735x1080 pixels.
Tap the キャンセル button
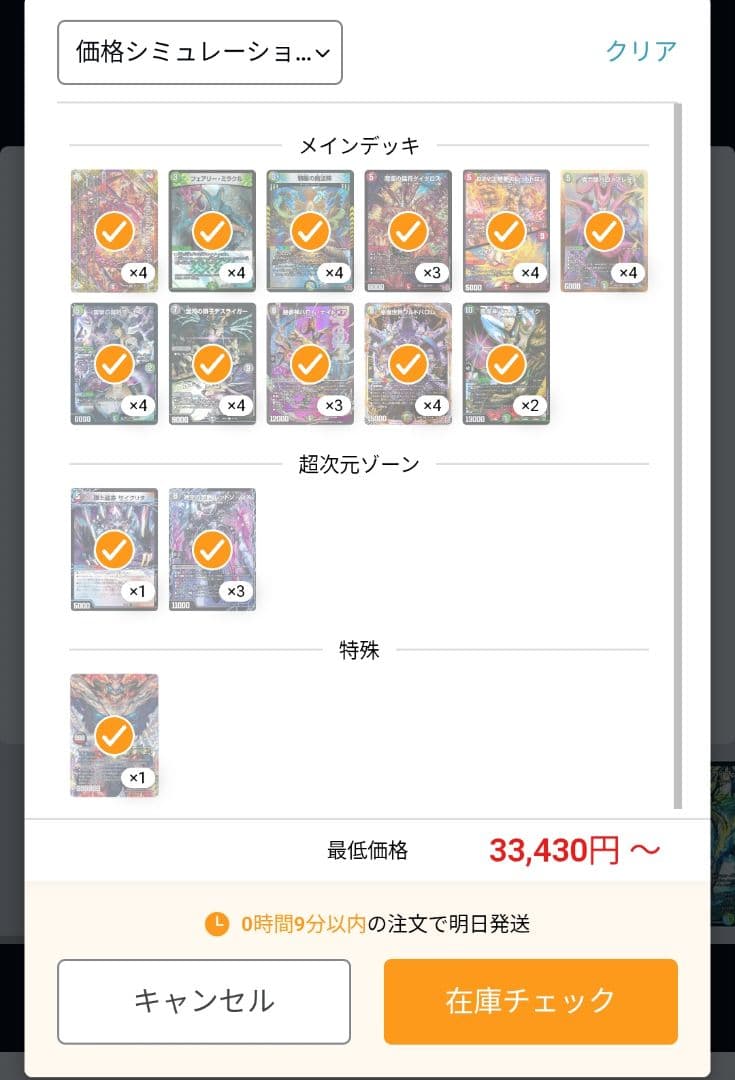[204, 1001]
